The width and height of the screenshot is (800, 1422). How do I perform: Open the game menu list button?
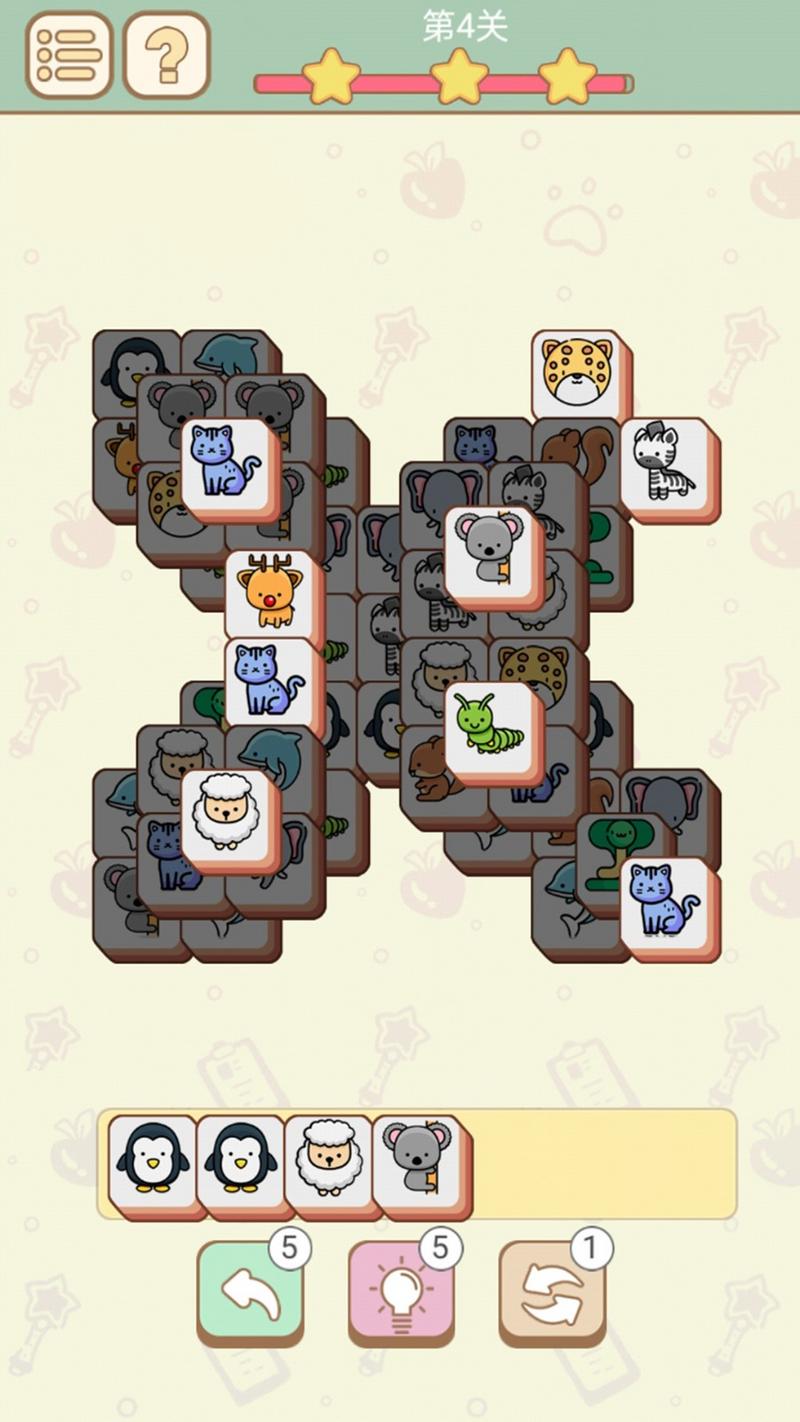[68, 54]
